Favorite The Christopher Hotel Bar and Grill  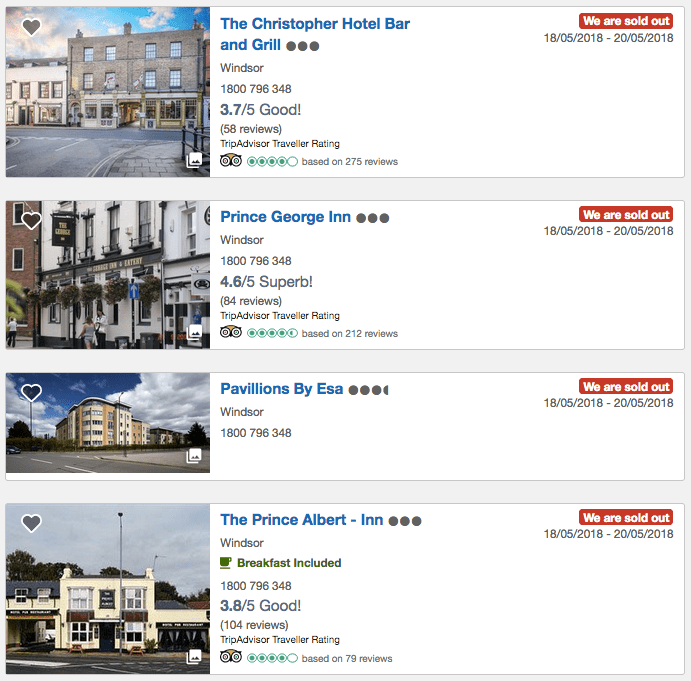click(32, 28)
